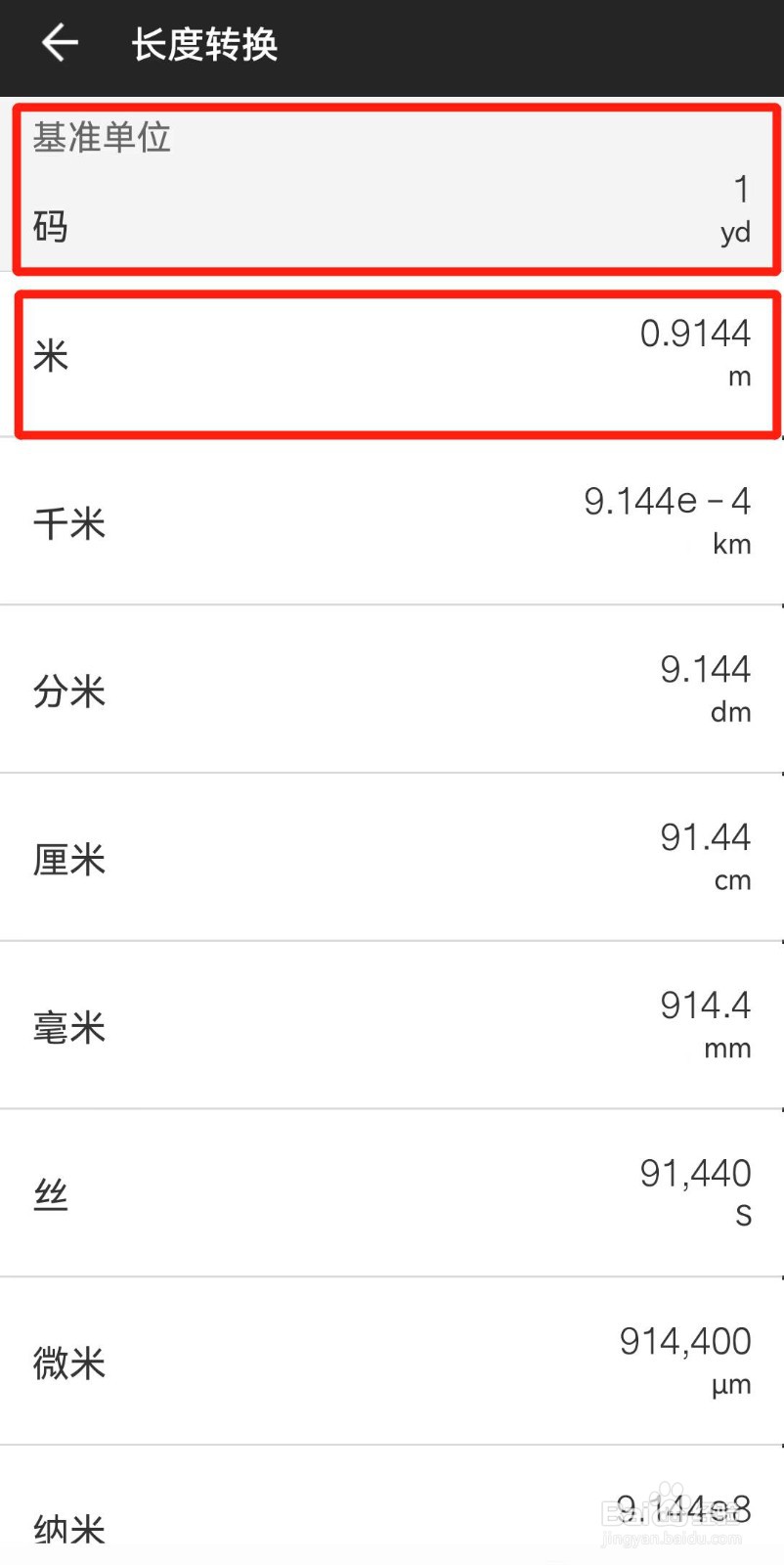The width and height of the screenshot is (784, 1565).
Task: Click the 9.144e-4 km value
Action: 667,502
